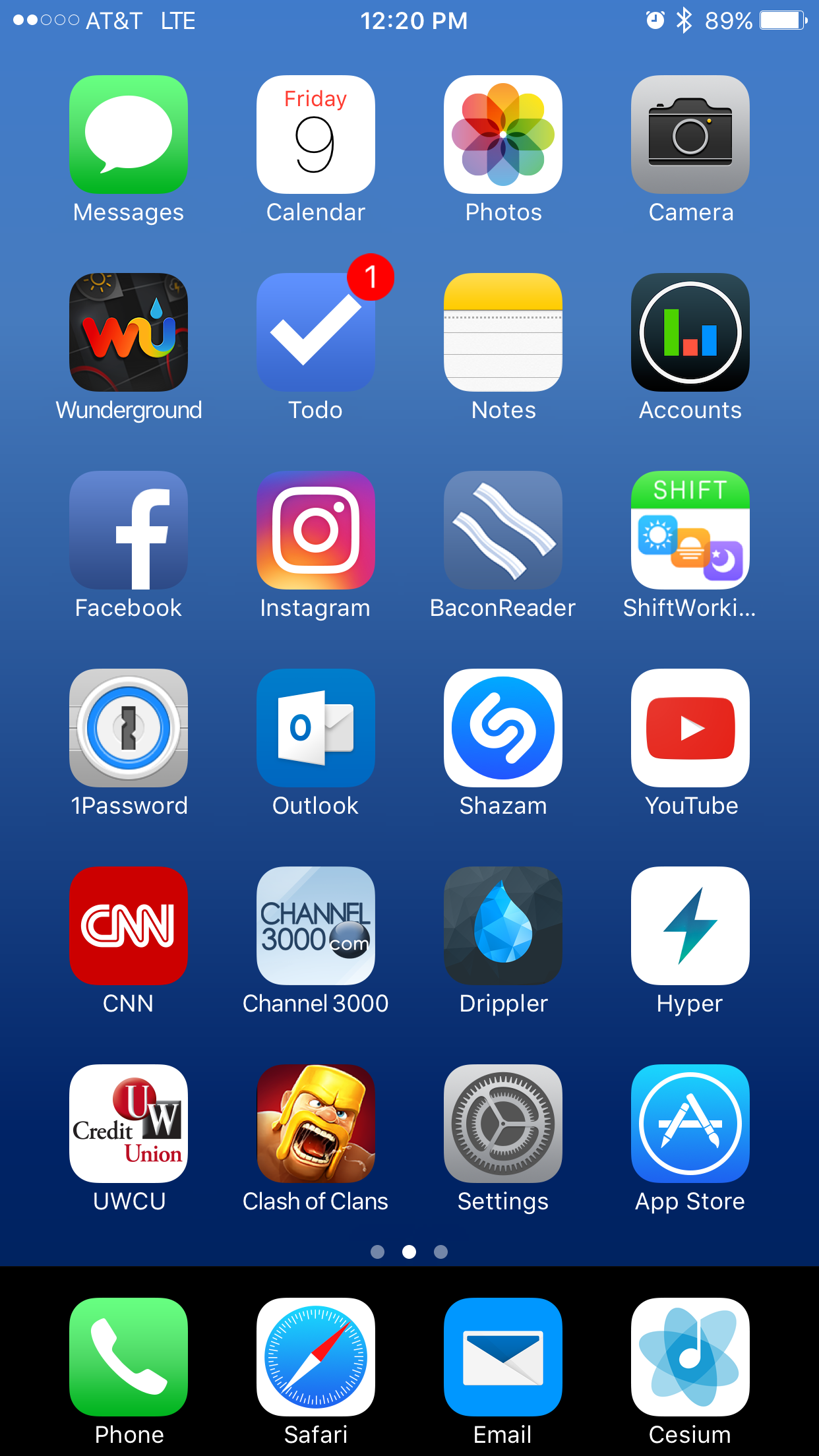Launch Outlook
This screenshot has width=819, height=1456.
pyautogui.click(x=316, y=728)
